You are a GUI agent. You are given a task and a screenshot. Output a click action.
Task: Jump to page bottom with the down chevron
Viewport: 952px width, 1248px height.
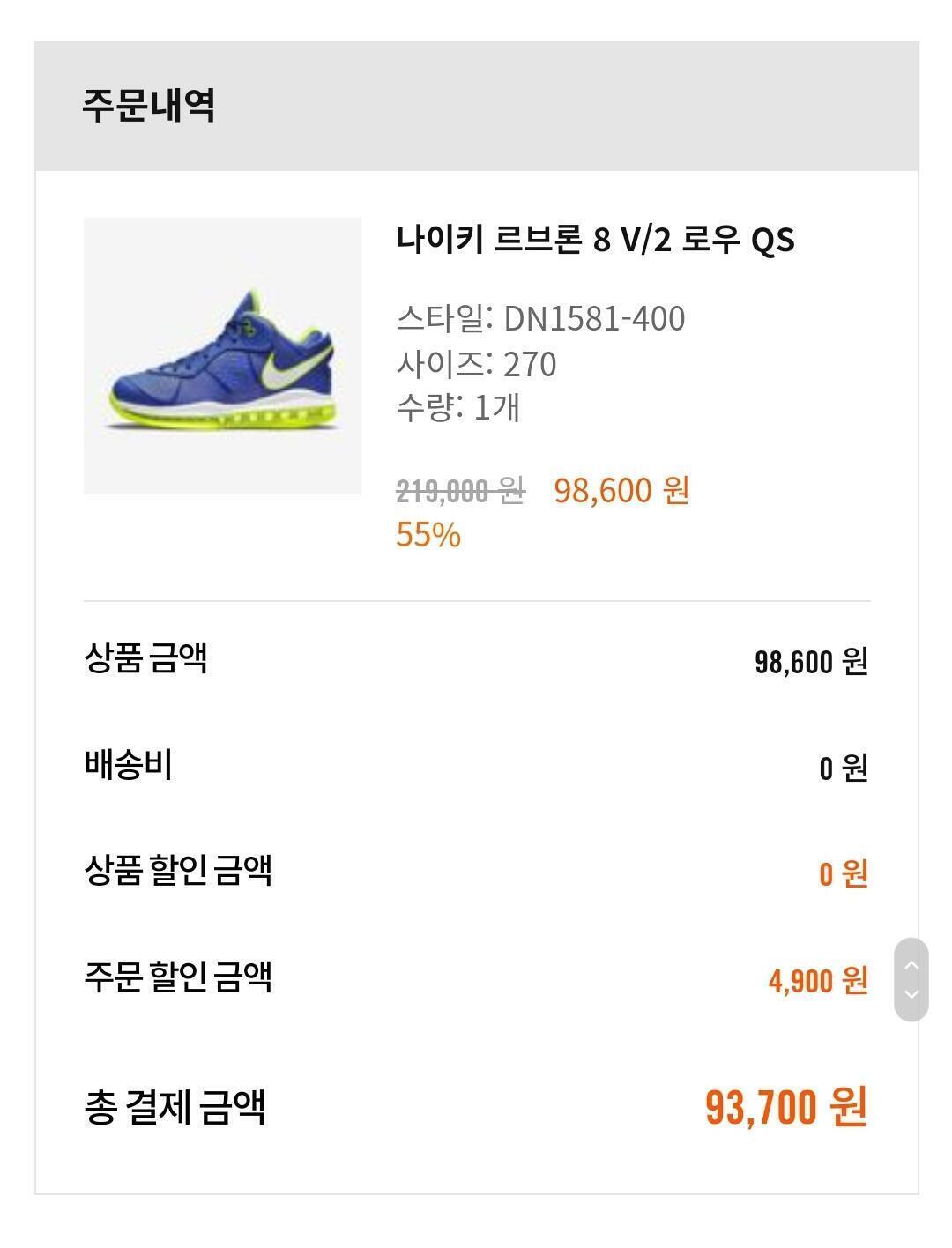pyautogui.click(x=911, y=995)
